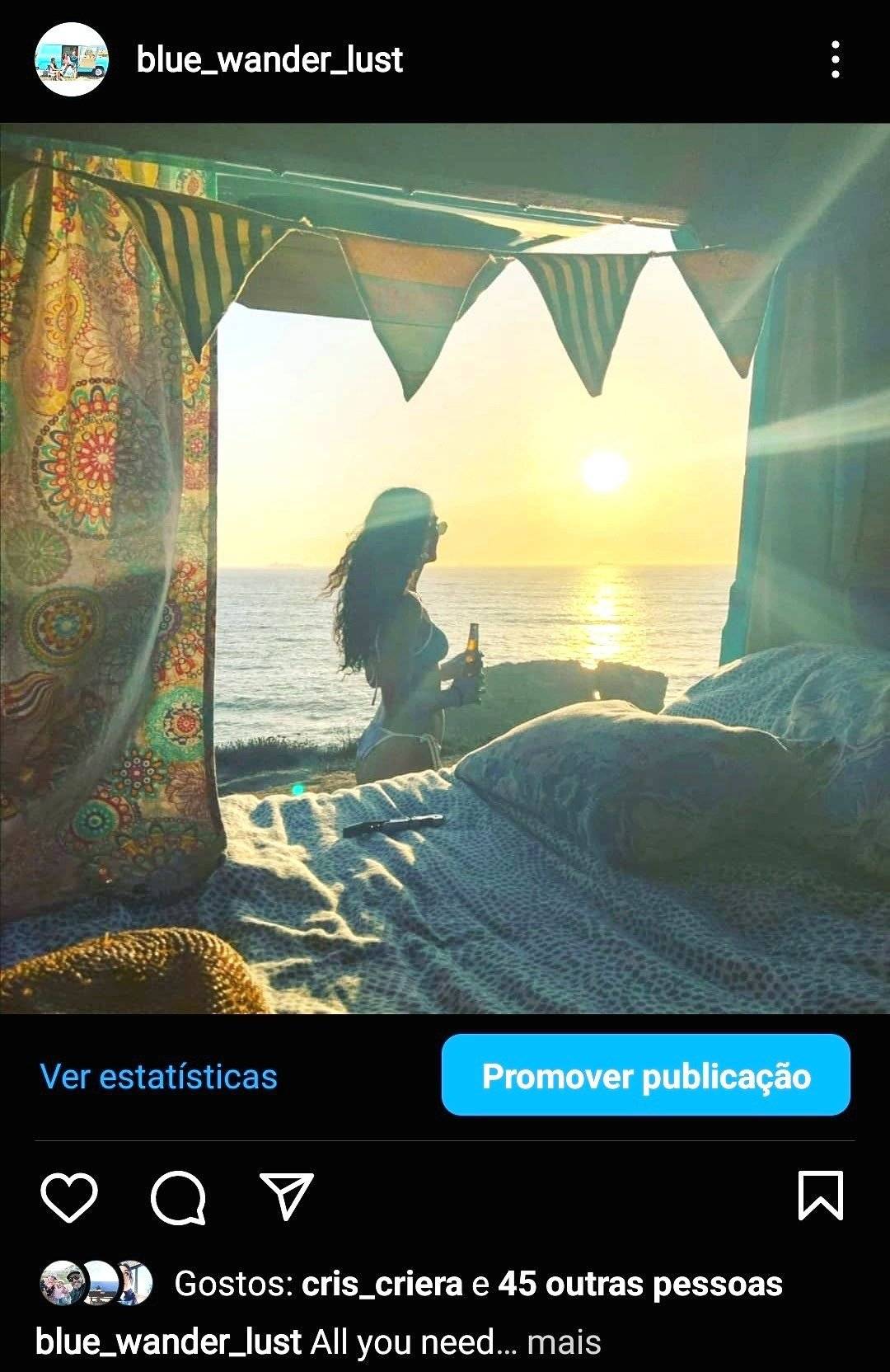Tap the Promover publicação button
Screen dimensions: 890x1372
[x=645, y=1075]
